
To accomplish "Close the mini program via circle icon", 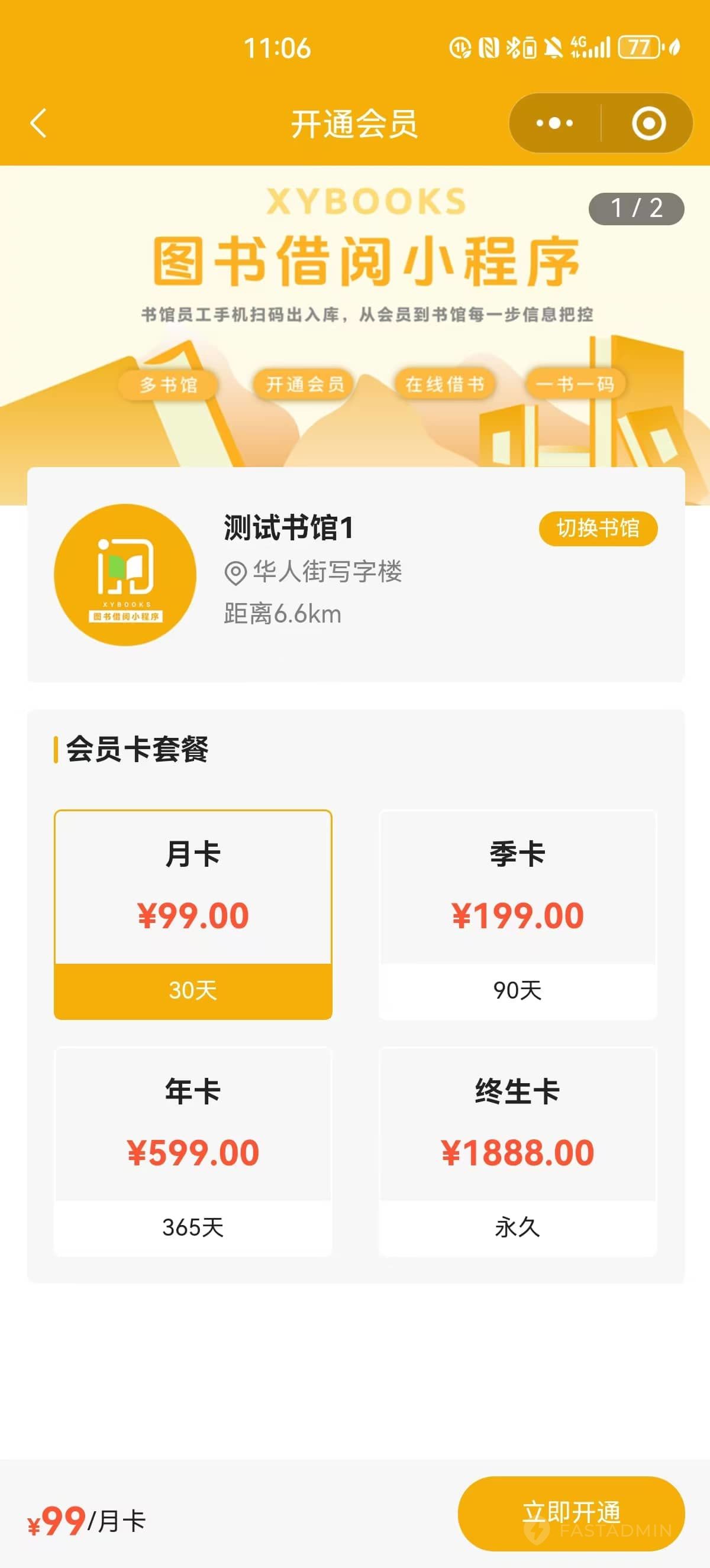I will coord(648,124).
